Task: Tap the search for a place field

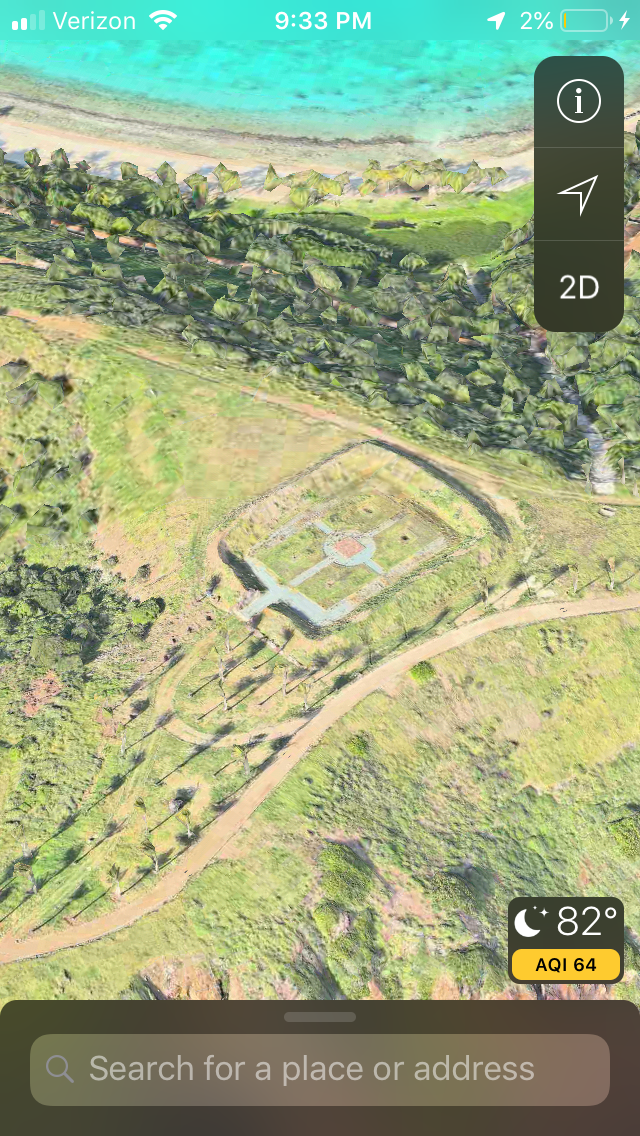Action: [x=320, y=1069]
